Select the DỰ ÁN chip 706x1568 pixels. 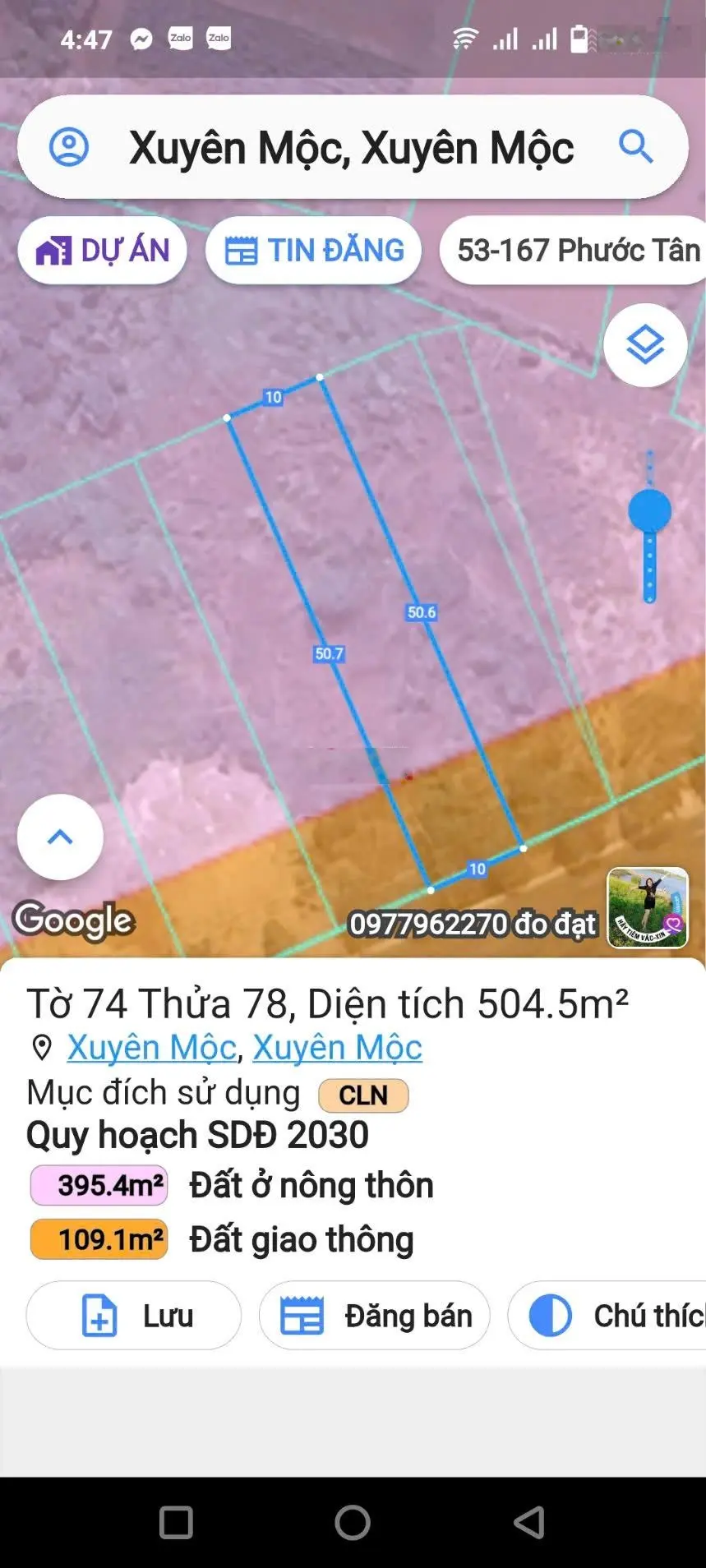point(103,251)
